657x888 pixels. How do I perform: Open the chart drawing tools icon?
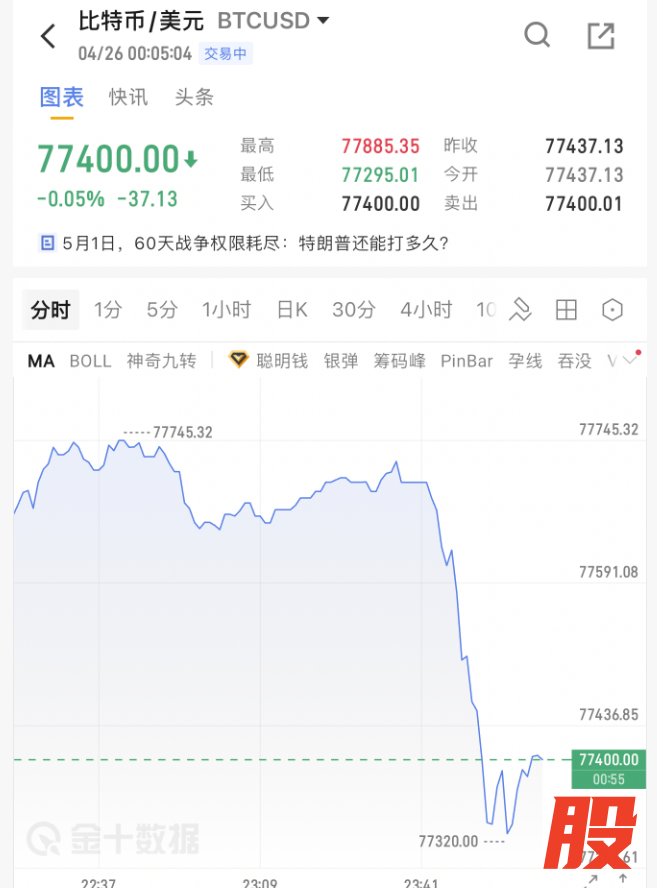tap(520, 310)
